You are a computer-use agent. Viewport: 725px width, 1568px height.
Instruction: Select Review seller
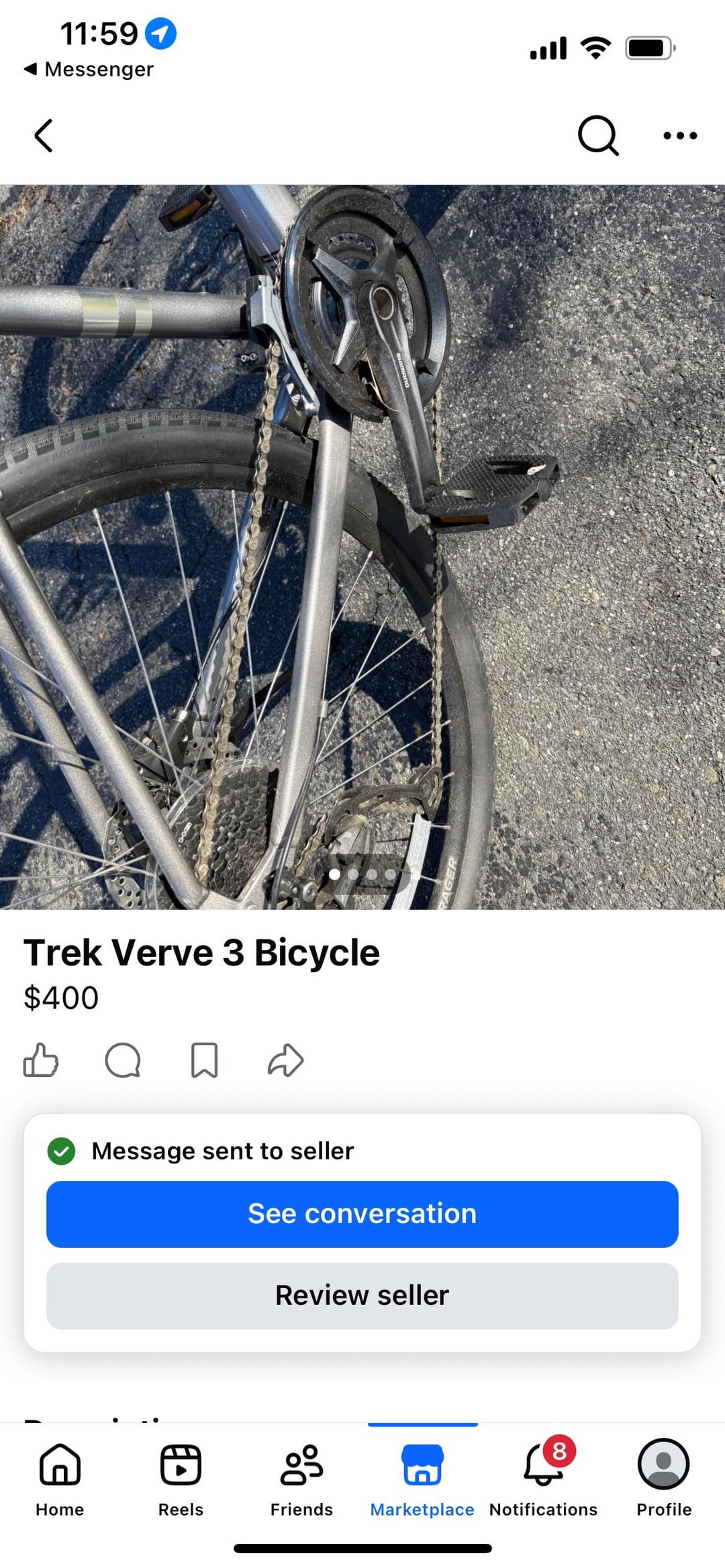click(362, 1296)
